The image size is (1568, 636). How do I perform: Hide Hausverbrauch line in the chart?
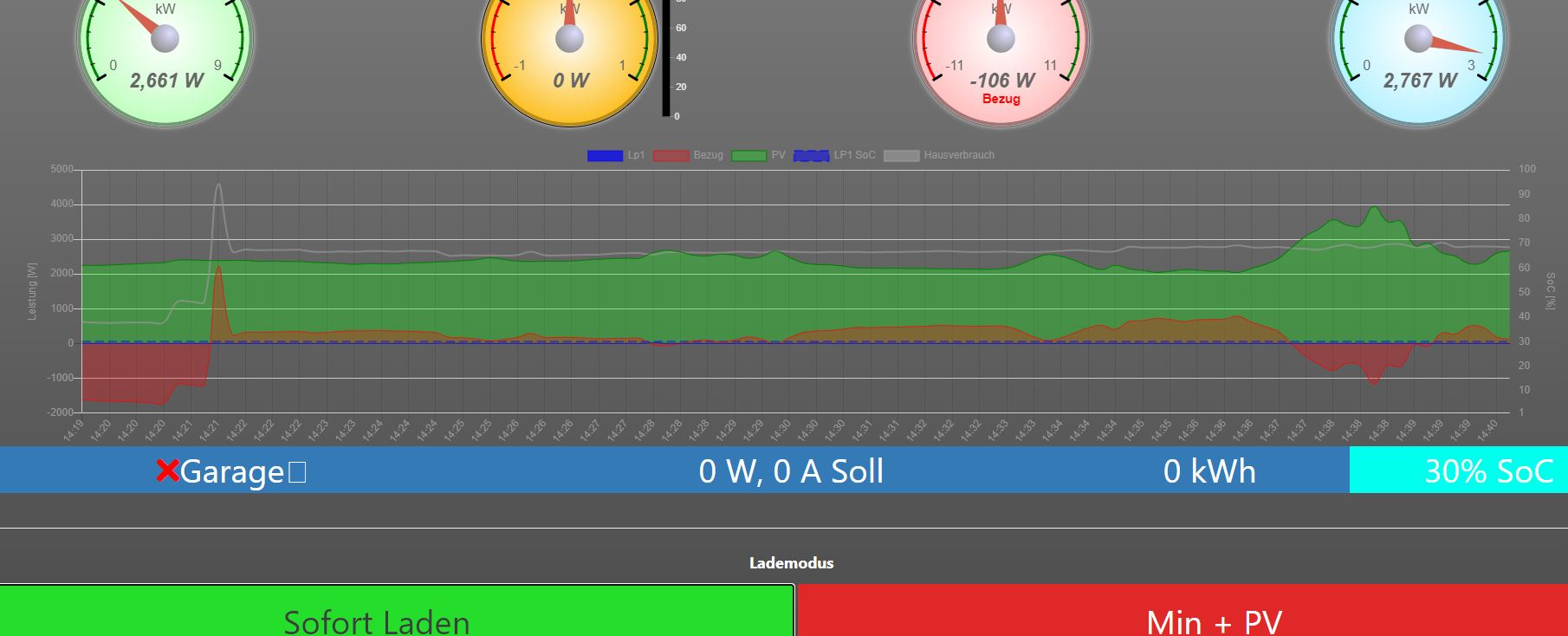pos(939,156)
